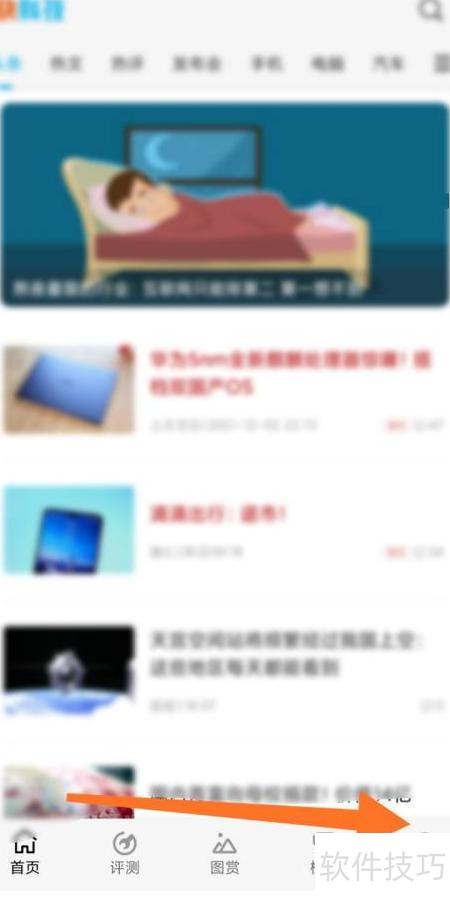Select the 发布会 category tab
This screenshot has height=900, width=450.
click(197, 64)
